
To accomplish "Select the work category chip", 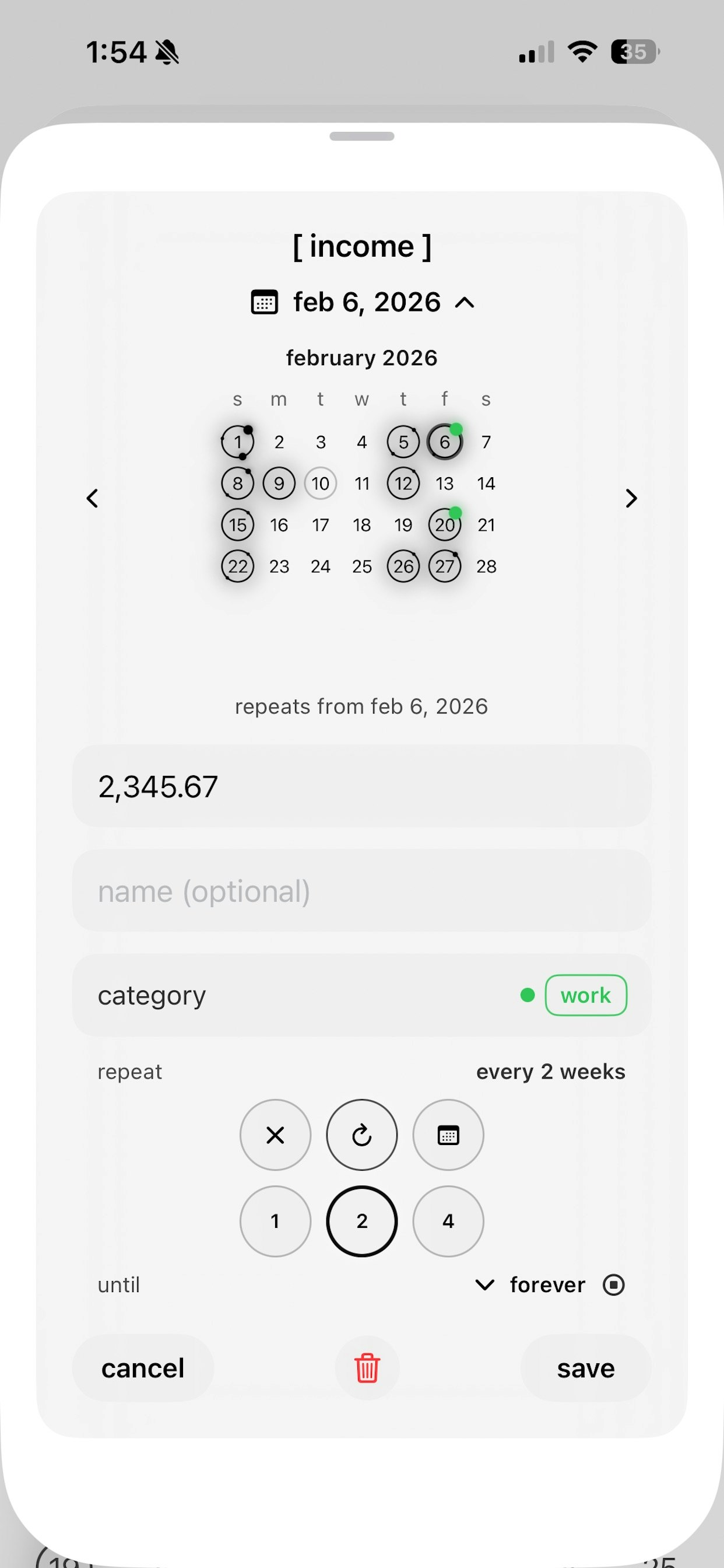I will coord(585,995).
